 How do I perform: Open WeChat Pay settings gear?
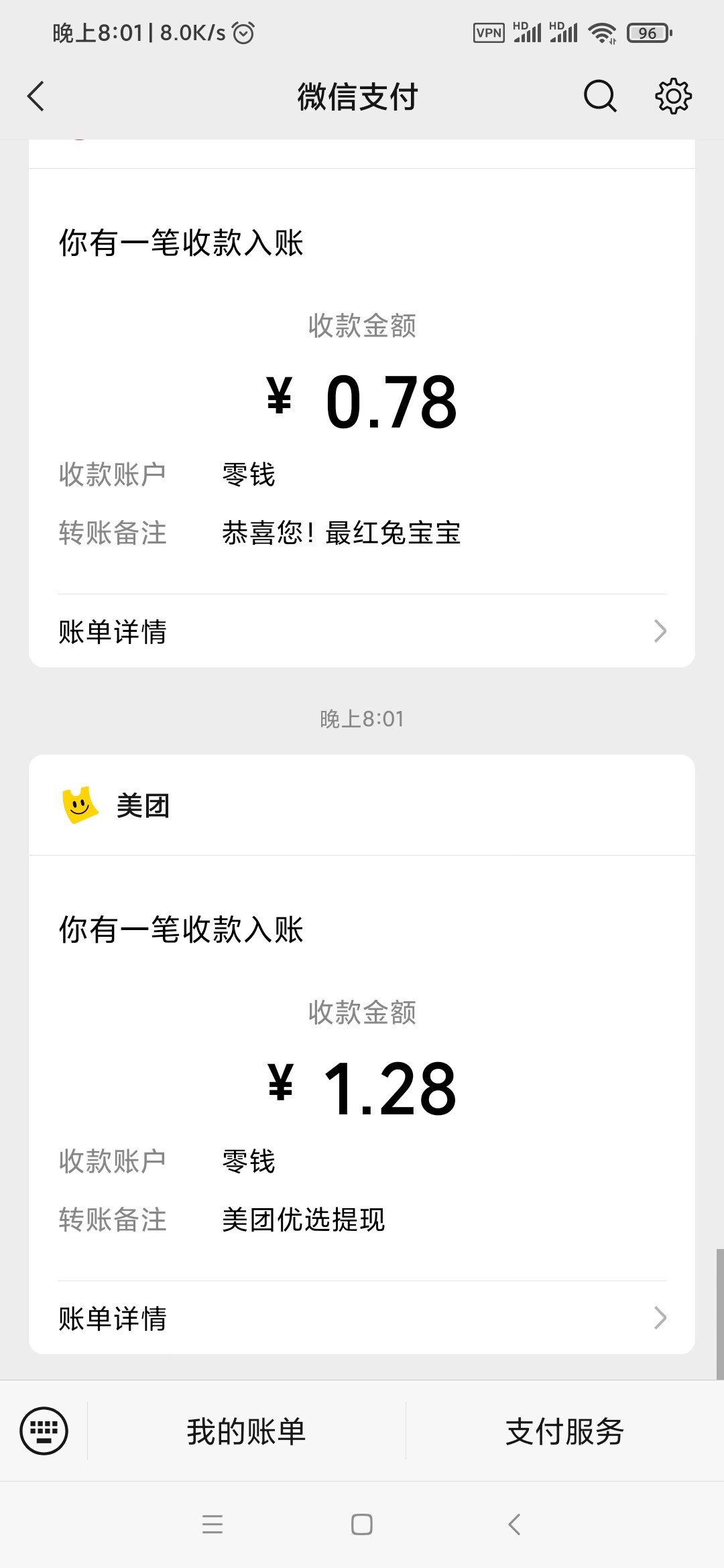point(673,96)
